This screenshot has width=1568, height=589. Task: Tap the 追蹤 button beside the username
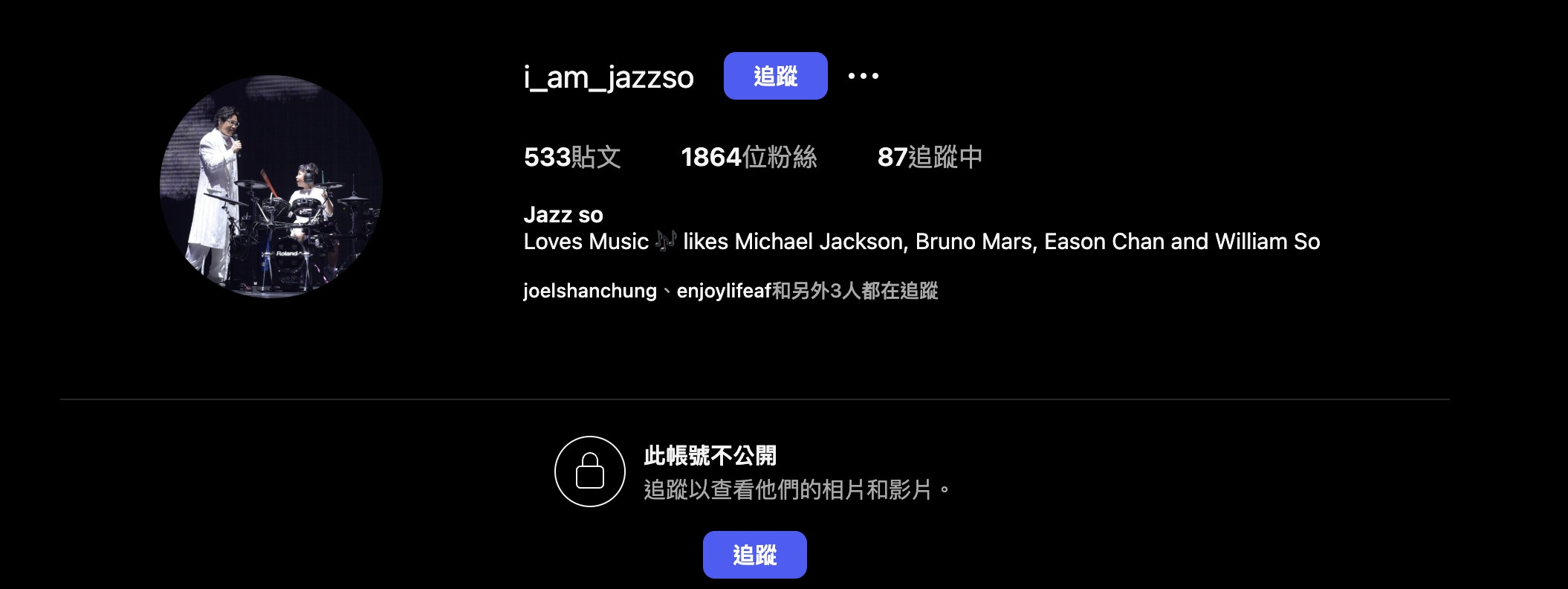pyautogui.click(x=775, y=76)
